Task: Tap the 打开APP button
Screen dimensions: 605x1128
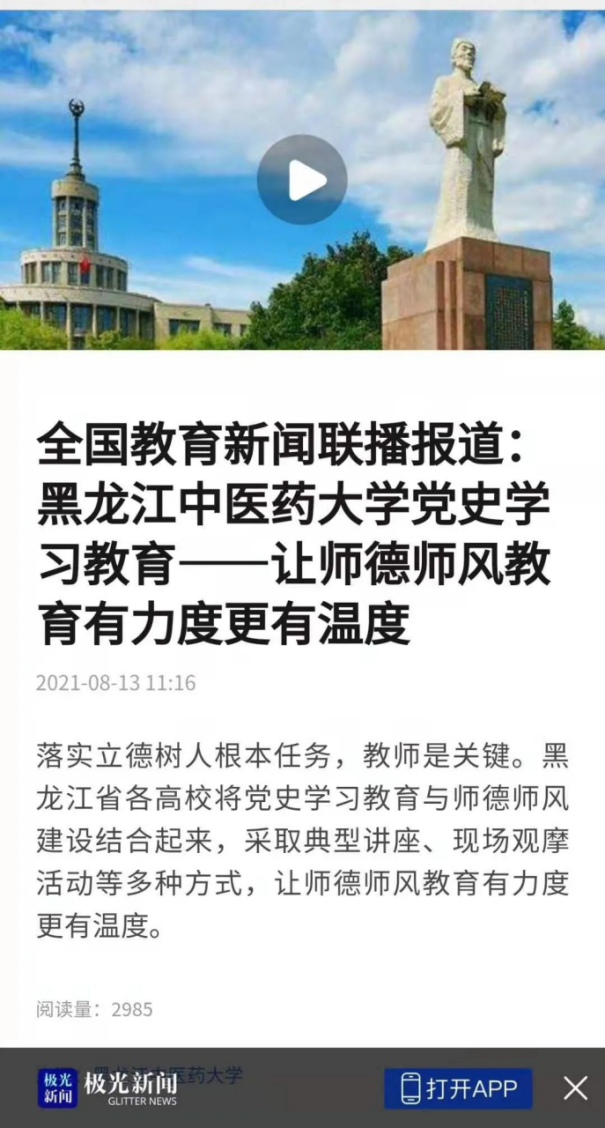Action: (458, 1089)
